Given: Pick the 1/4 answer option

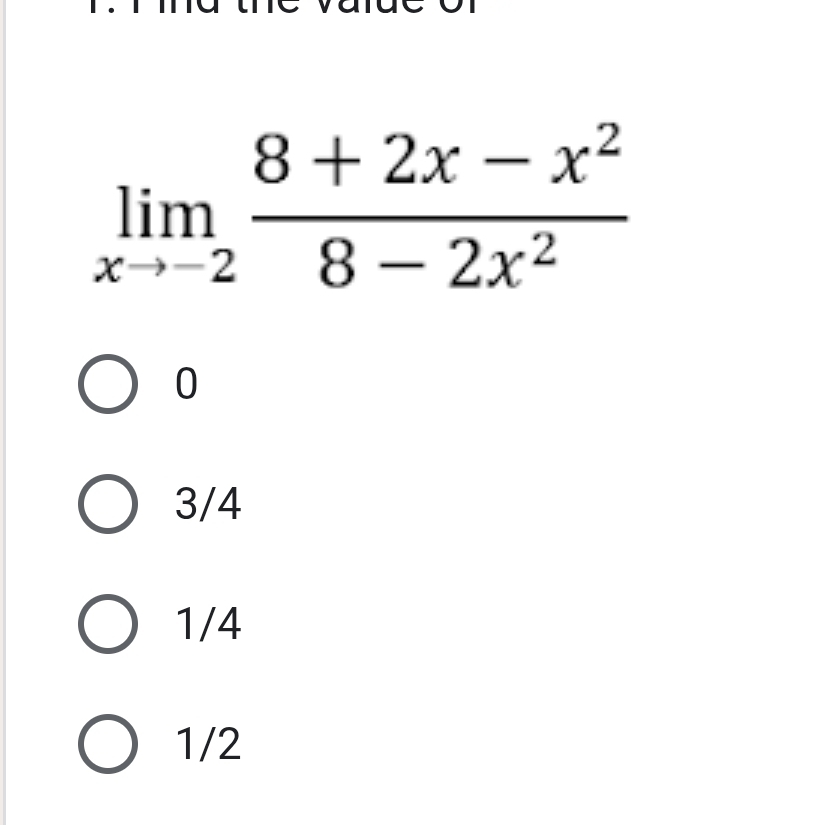Looking at the screenshot, I should click(x=107, y=626).
